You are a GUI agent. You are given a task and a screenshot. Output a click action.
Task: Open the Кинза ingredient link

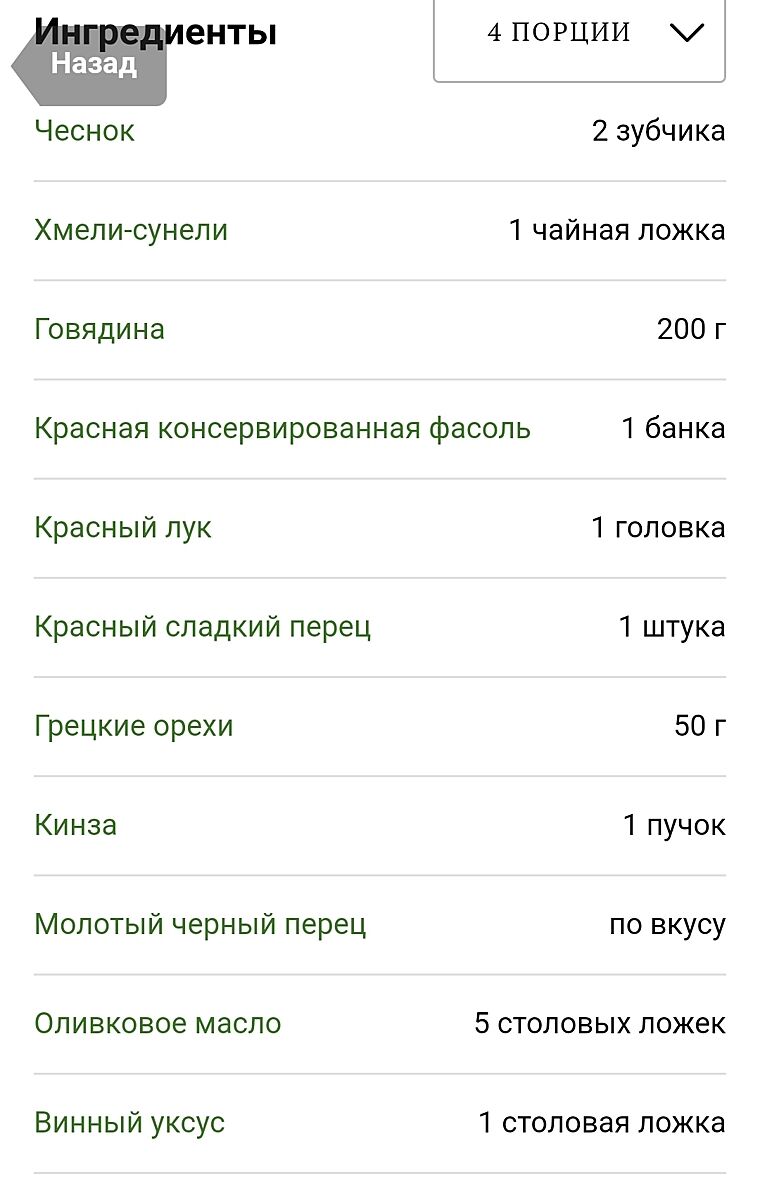tap(75, 825)
